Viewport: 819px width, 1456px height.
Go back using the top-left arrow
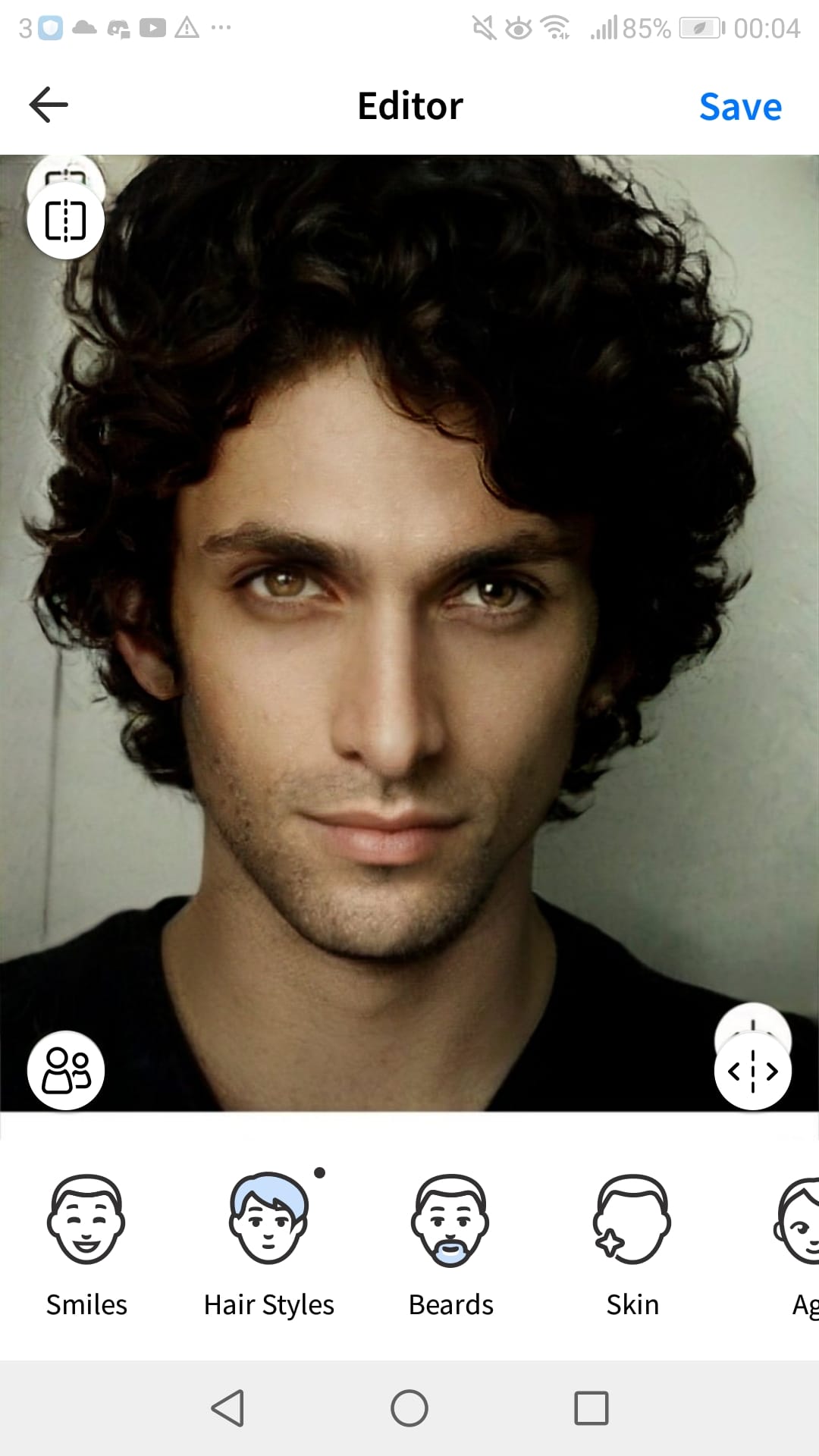pos(49,105)
